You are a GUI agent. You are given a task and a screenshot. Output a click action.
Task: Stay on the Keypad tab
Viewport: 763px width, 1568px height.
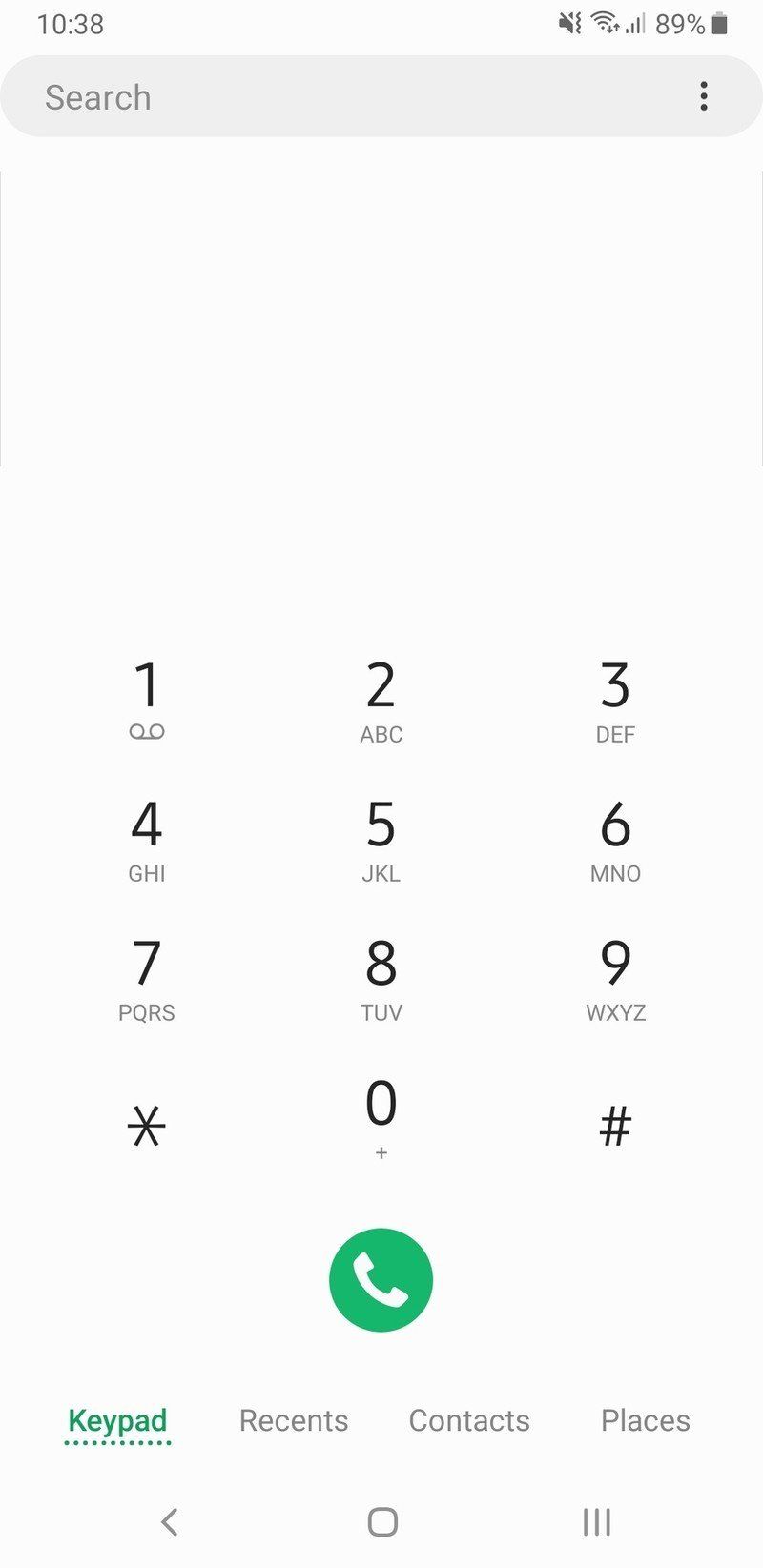tap(118, 1420)
